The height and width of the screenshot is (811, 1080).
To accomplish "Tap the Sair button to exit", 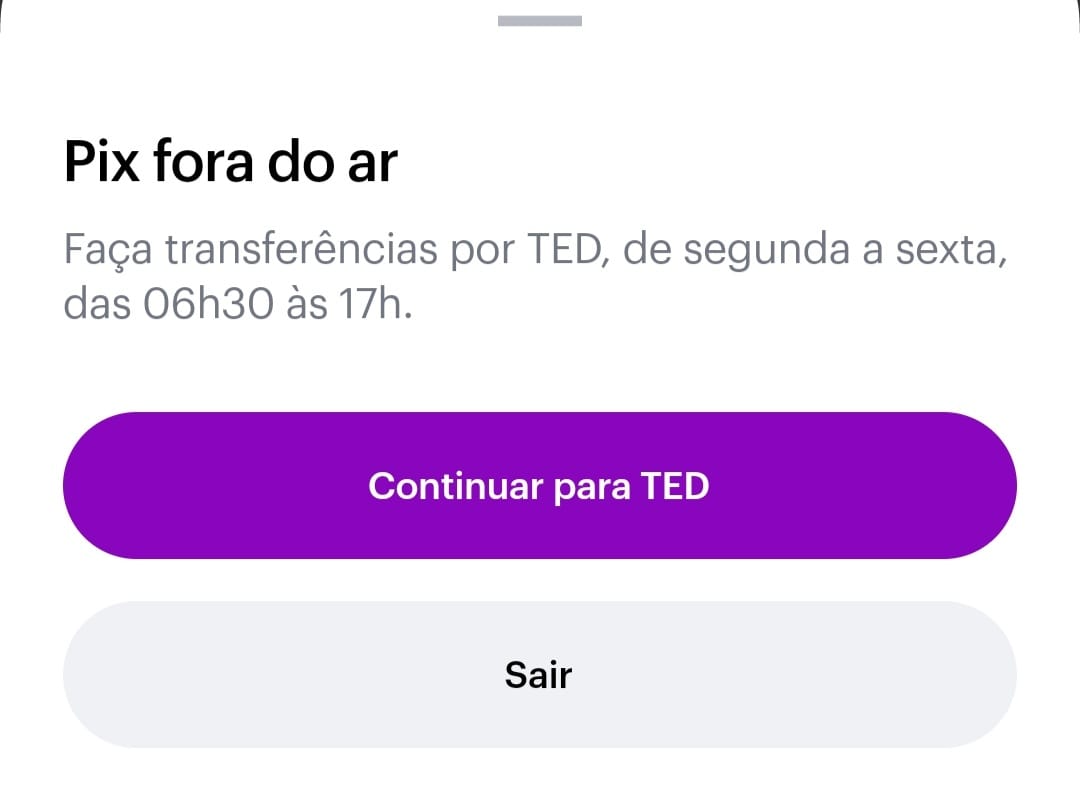I will coord(539,675).
